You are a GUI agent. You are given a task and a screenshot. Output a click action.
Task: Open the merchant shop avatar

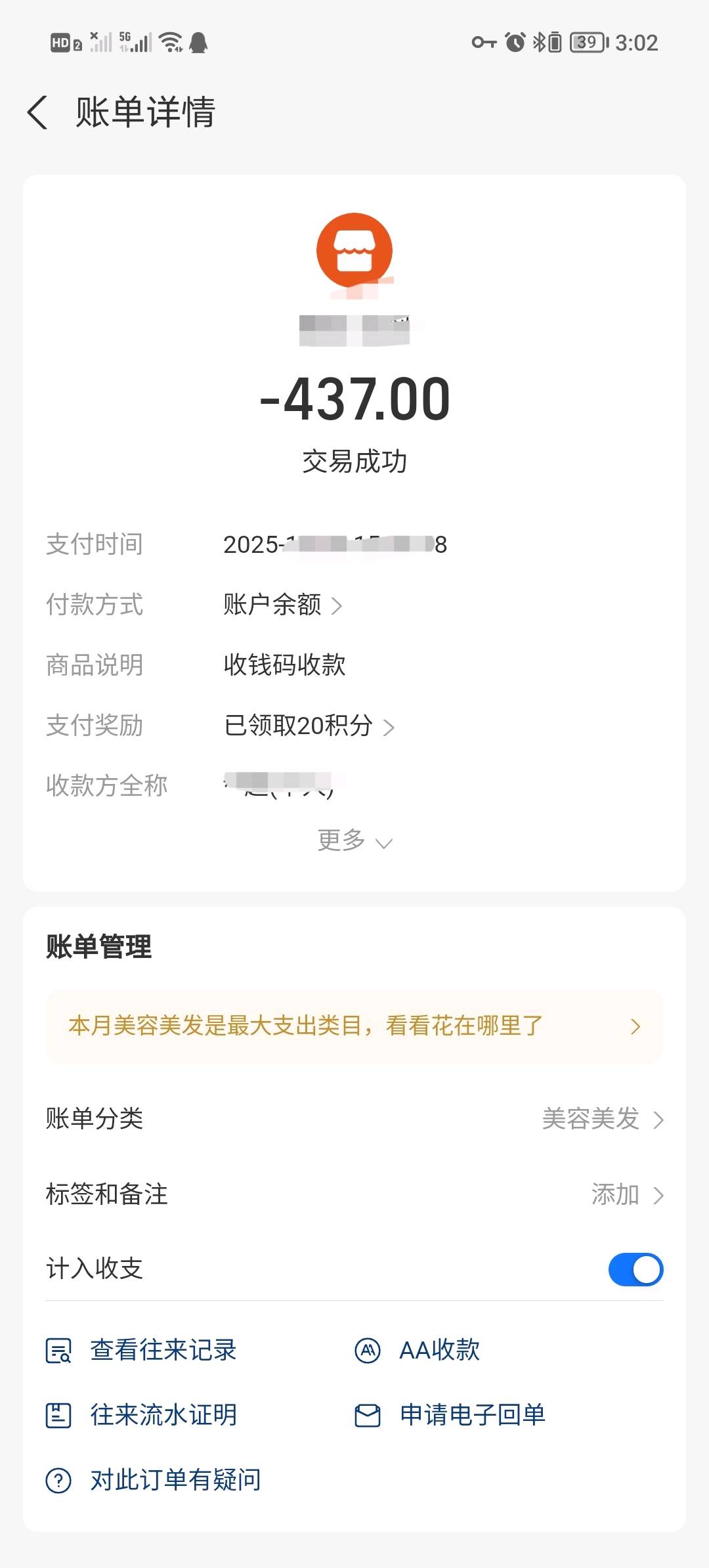(x=354, y=251)
